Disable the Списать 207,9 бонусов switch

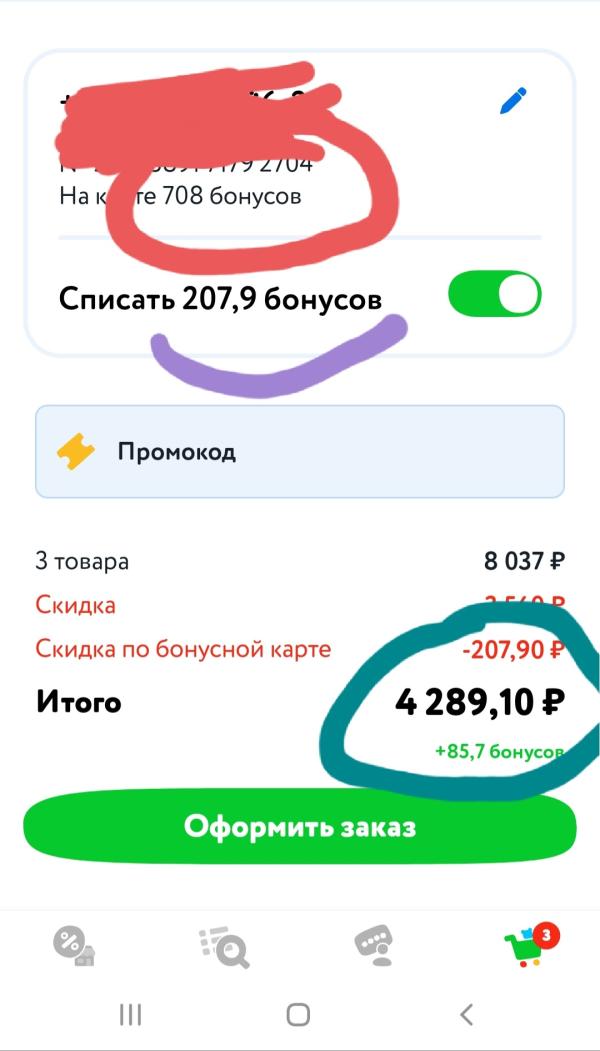(495, 293)
